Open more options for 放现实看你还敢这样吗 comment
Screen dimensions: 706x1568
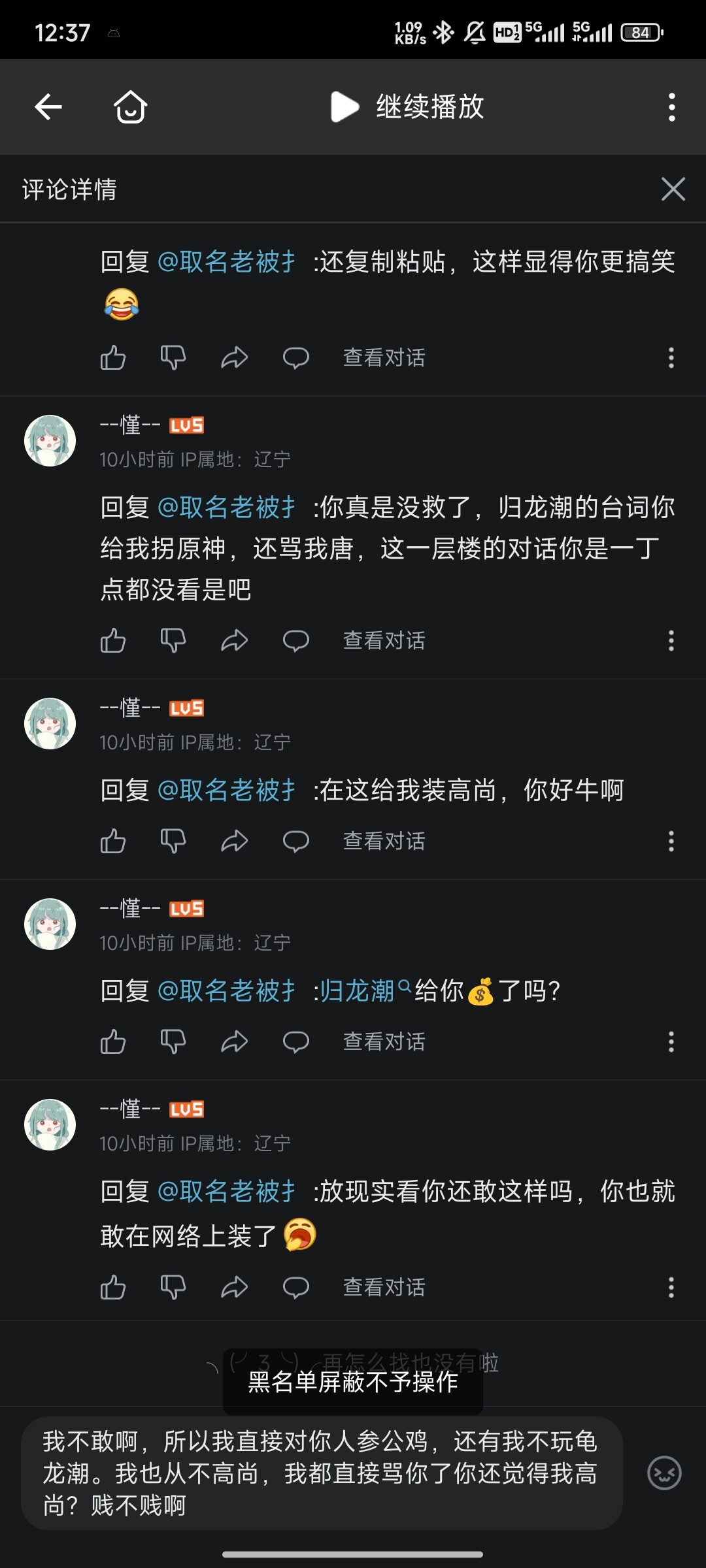(x=671, y=1288)
